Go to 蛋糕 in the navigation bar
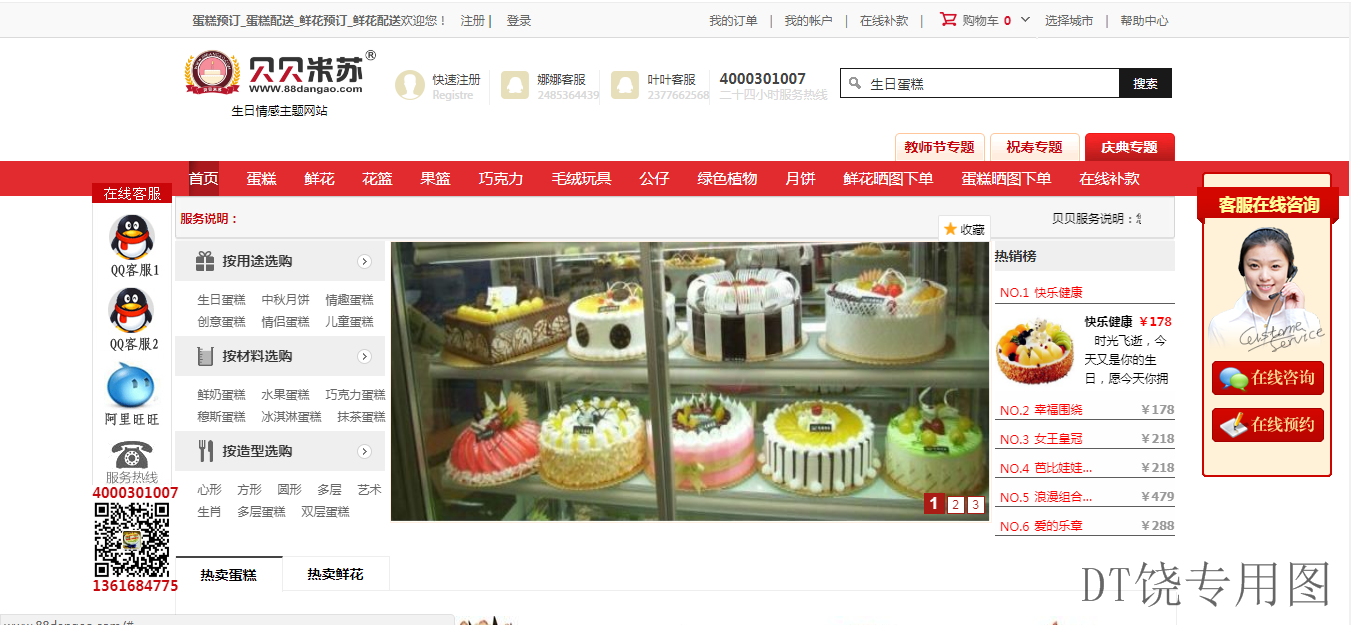The width and height of the screenshot is (1351, 625). (x=261, y=178)
